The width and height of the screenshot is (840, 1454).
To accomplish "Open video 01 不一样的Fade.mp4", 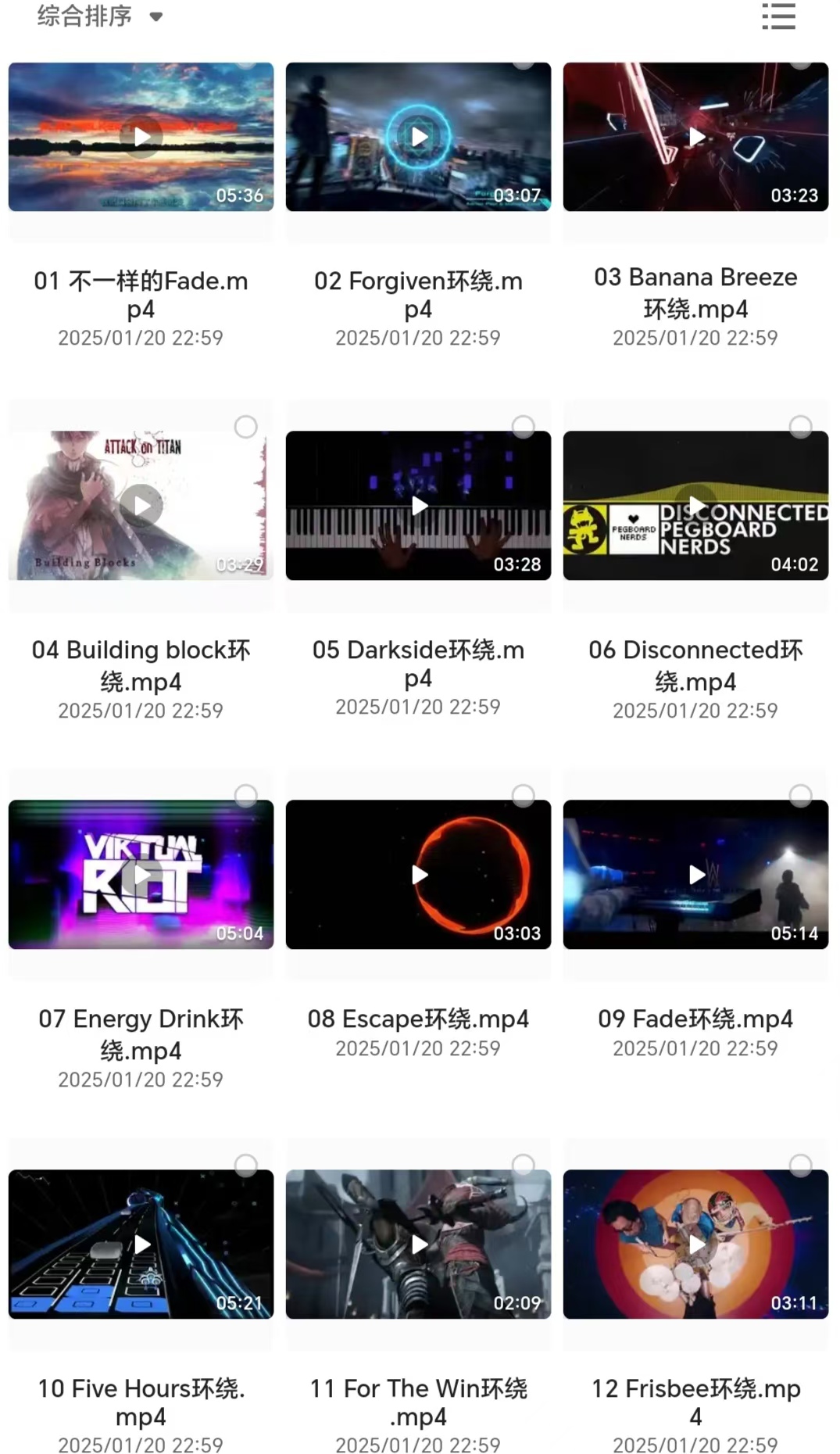I will (x=141, y=137).
